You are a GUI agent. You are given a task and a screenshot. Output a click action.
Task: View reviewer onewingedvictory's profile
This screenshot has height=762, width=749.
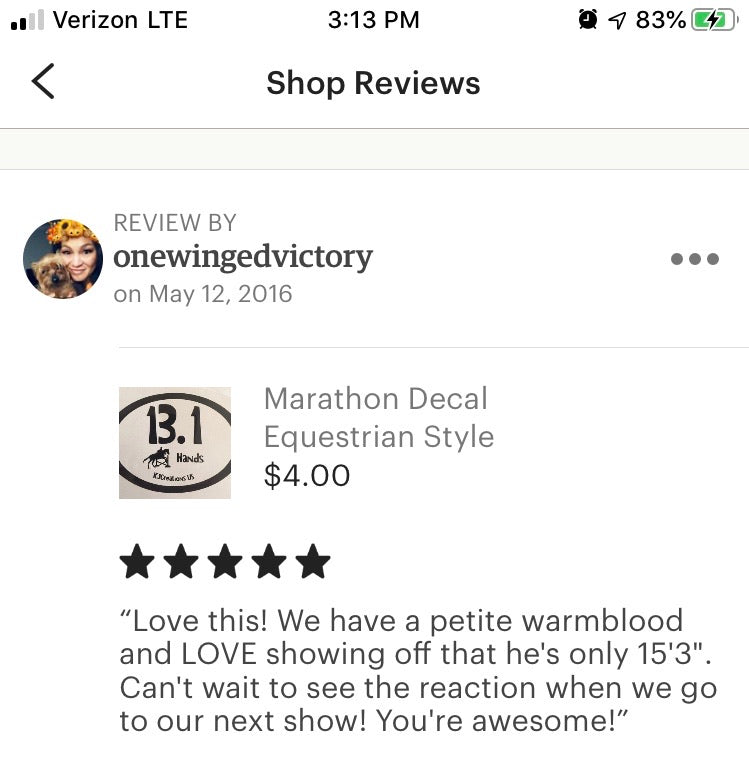pyautogui.click(x=243, y=257)
